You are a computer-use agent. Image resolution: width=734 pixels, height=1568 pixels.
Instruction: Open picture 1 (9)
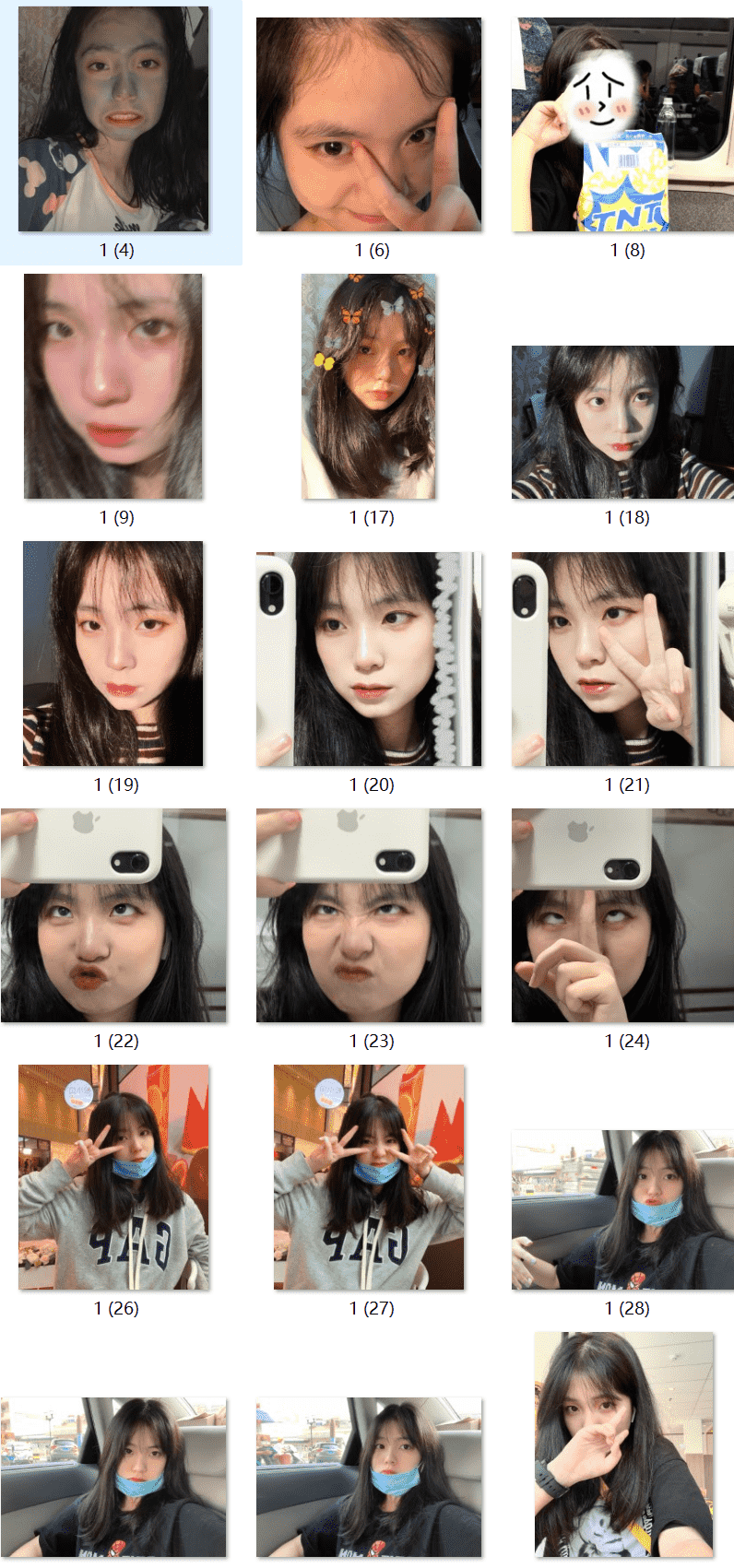(113, 386)
